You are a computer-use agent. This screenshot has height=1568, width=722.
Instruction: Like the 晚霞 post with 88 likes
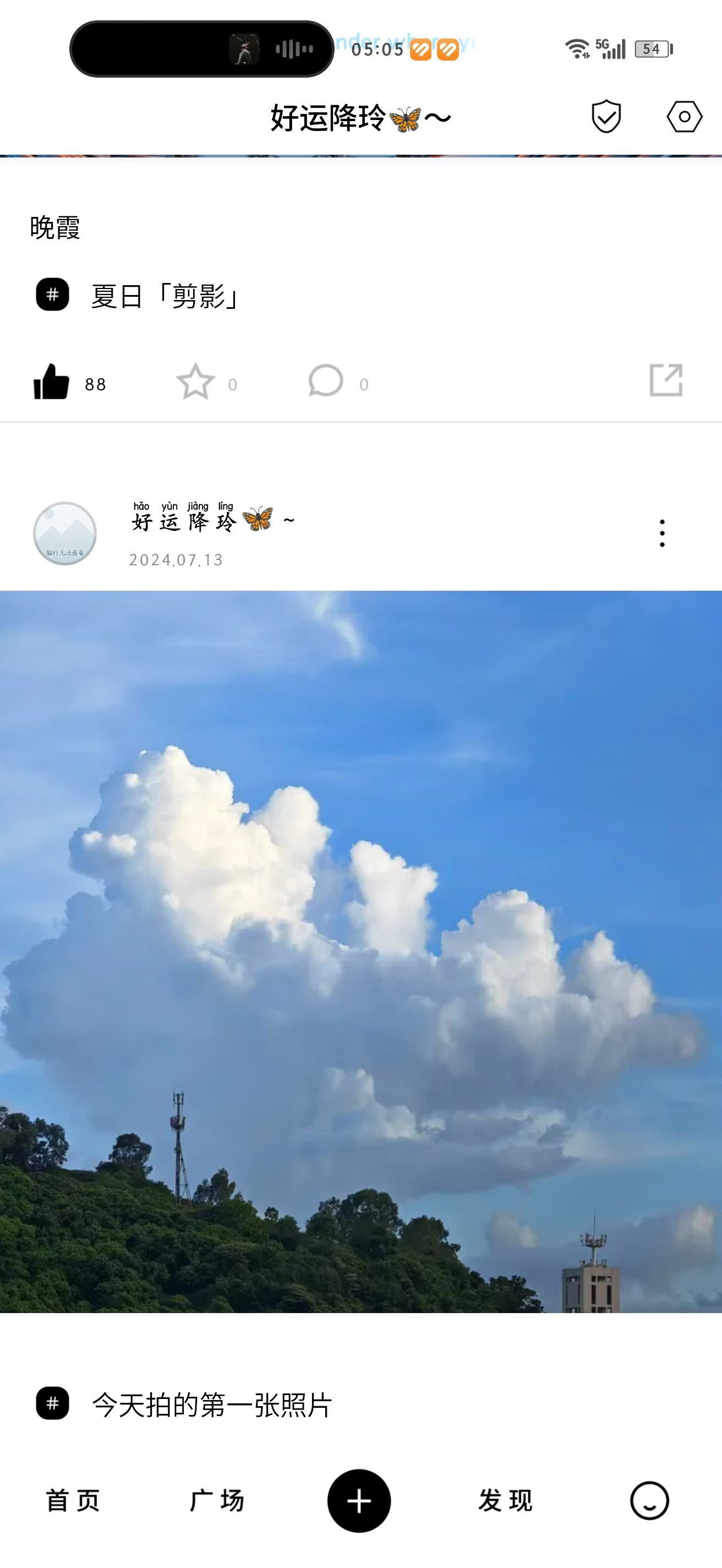[52, 382]
